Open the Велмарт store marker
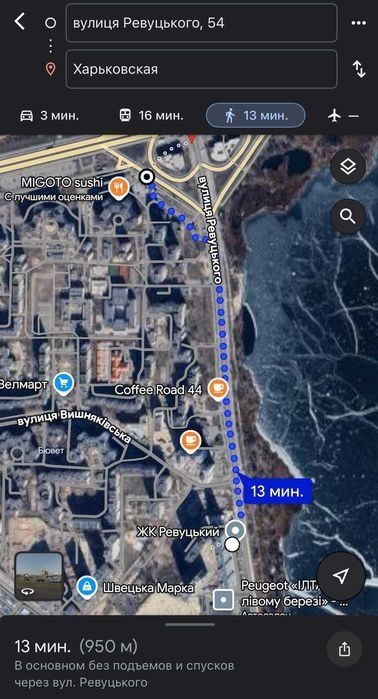Viewport: 378px width, 699px height. click(64, 384)
